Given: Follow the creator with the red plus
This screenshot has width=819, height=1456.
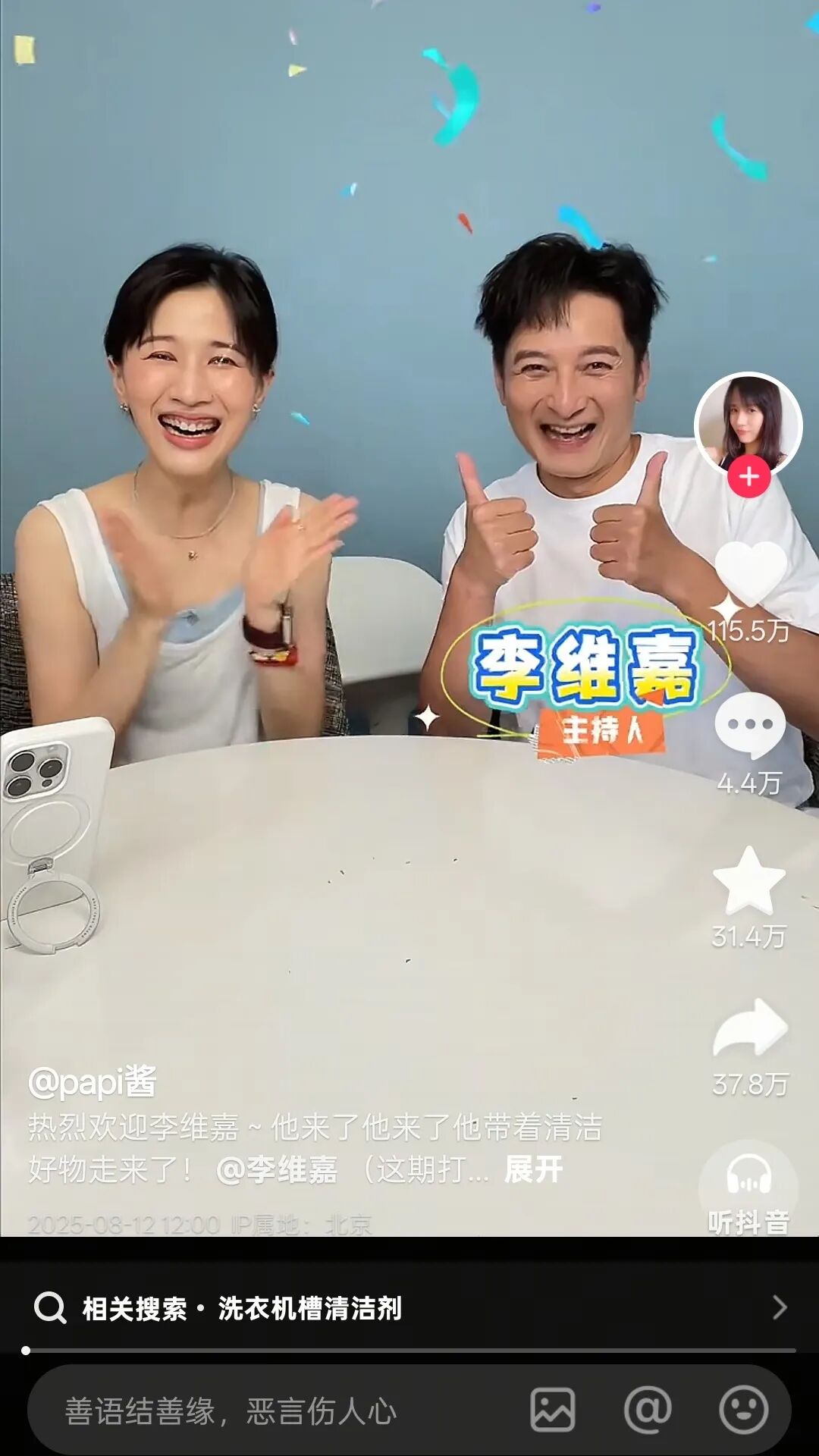Looking at the screenshot, I should tap(749, 477).
